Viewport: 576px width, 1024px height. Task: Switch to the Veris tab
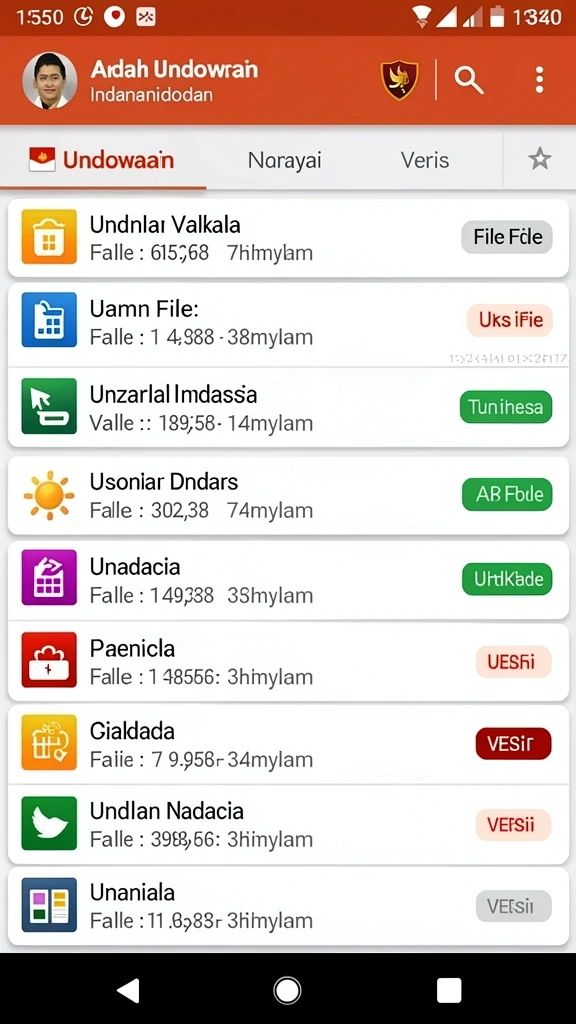click(x=425, y=160)
